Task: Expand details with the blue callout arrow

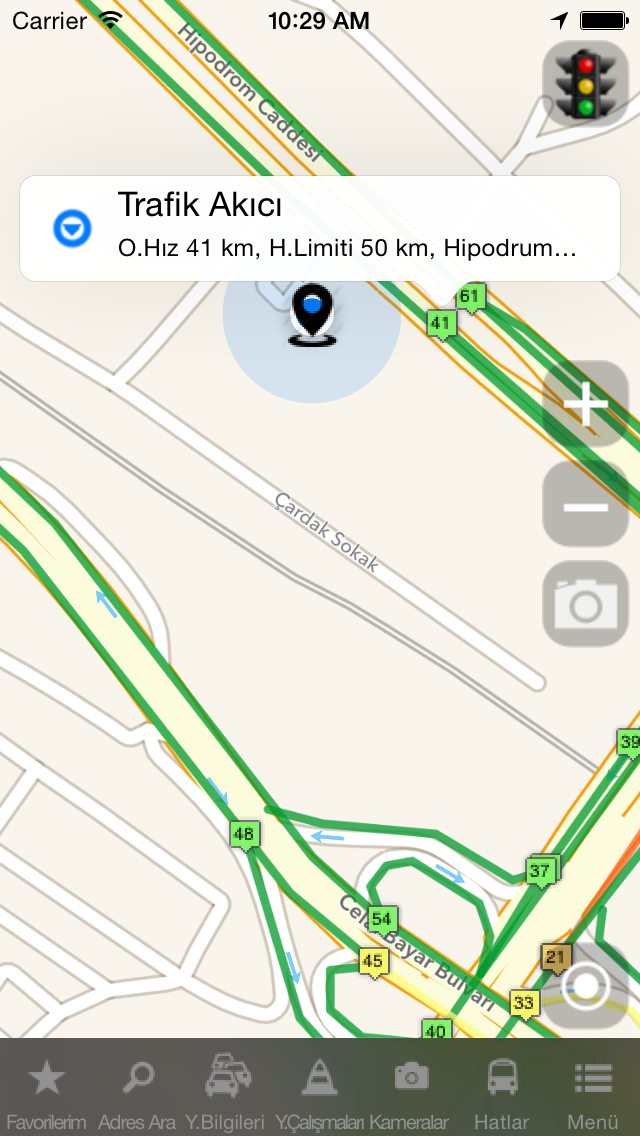Action: (72, 229)
